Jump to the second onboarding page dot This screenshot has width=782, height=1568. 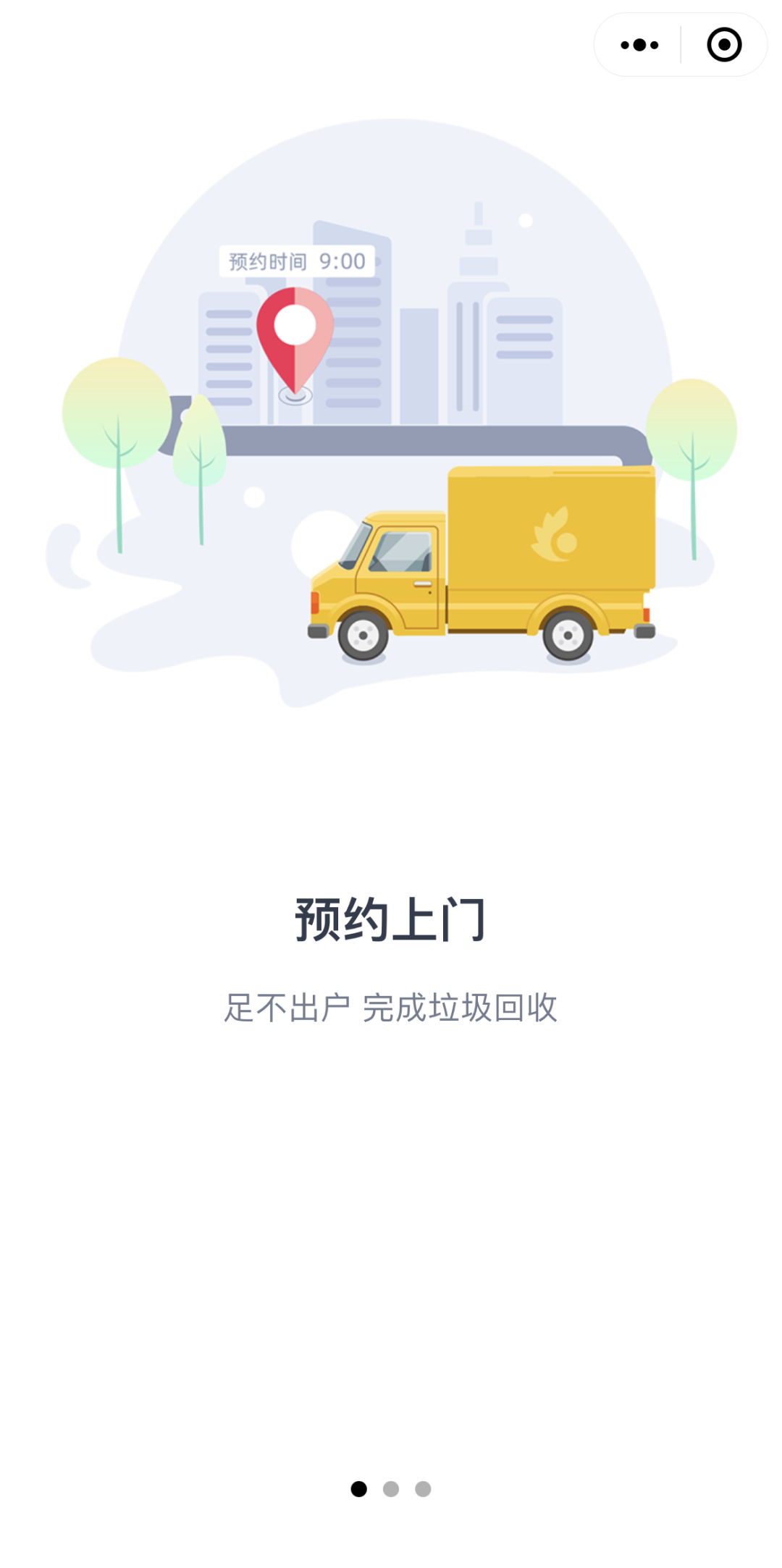point(391,1489)
